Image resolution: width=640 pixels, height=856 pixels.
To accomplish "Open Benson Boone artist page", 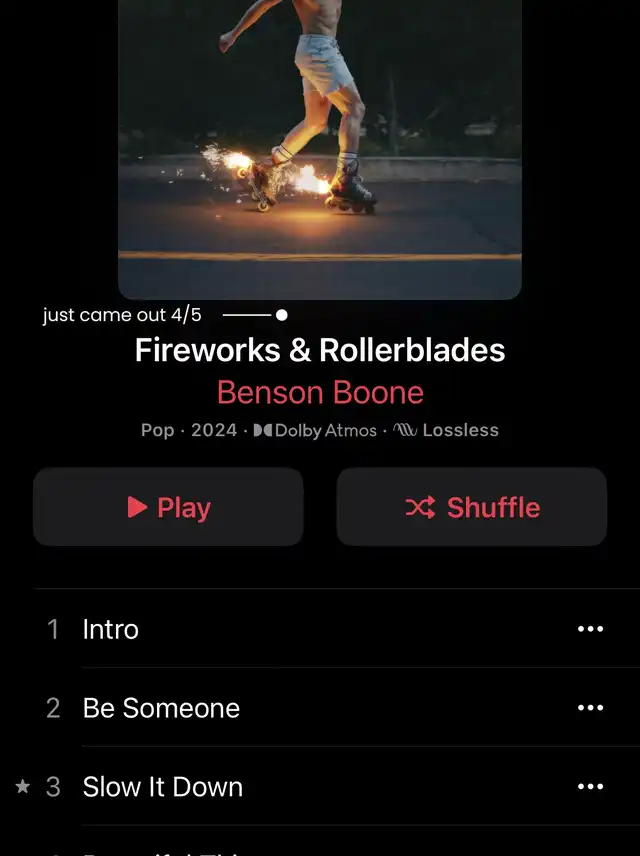I will (x=320, y=392).
